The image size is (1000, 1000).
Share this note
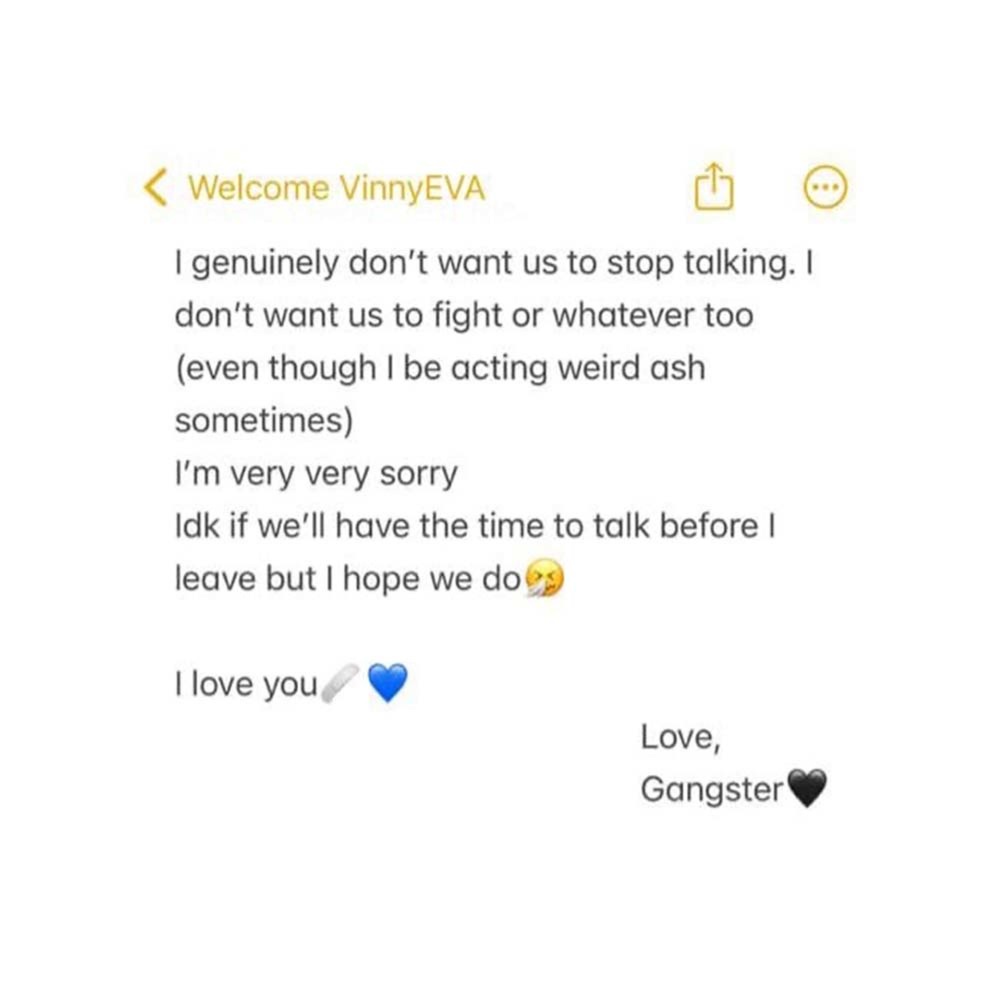point(714,187)
